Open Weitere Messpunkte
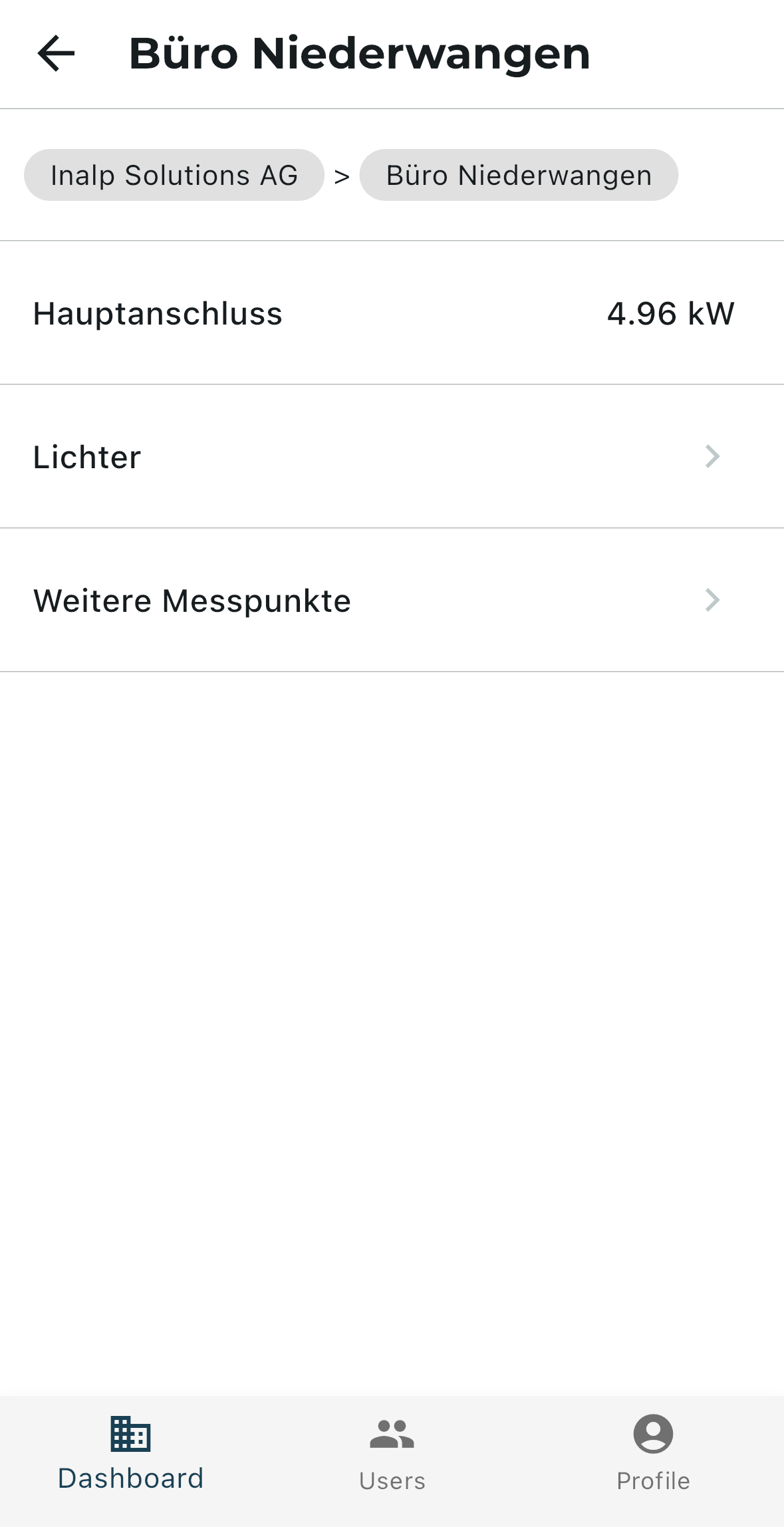The width and height of the screenshot is (784, 1527). click(392, 600)
